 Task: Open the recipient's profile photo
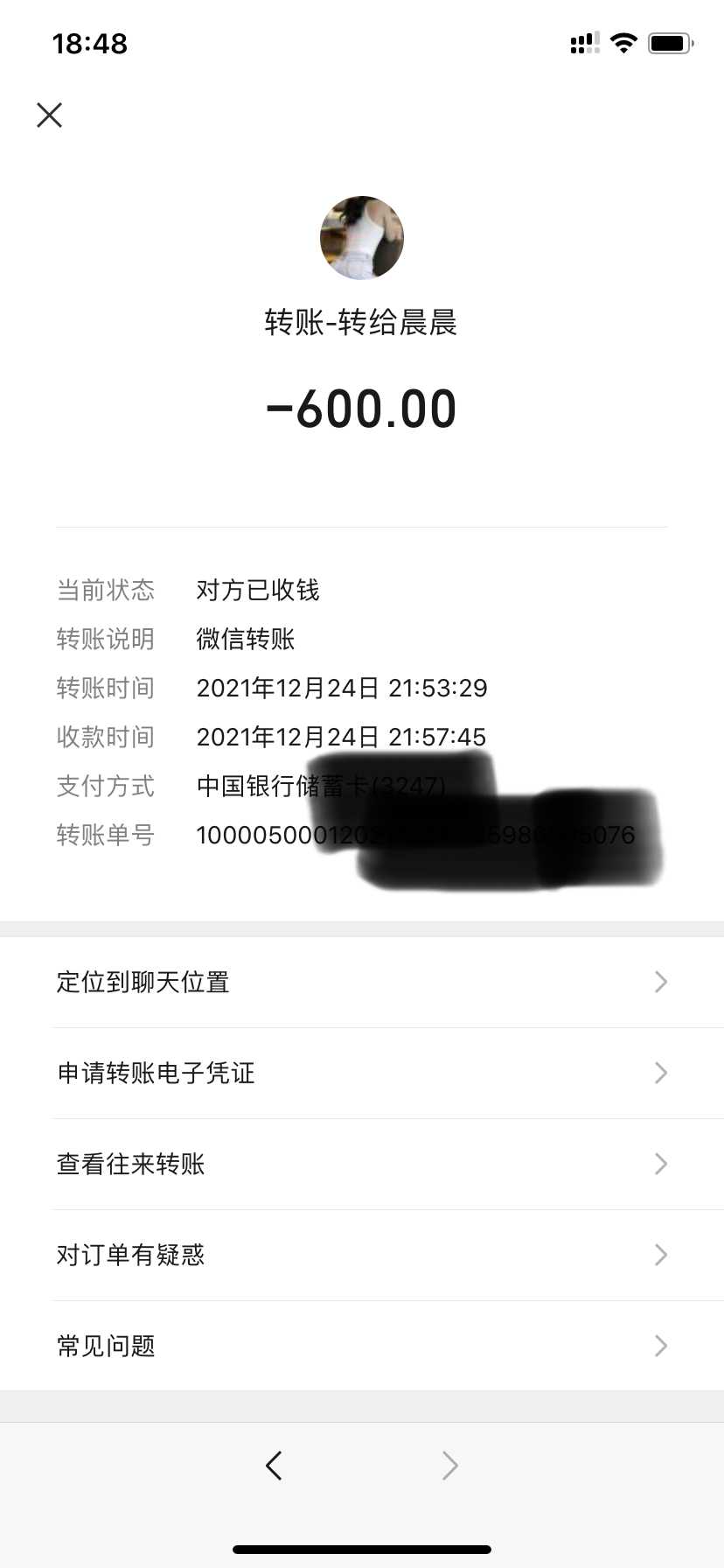(361, 237)
